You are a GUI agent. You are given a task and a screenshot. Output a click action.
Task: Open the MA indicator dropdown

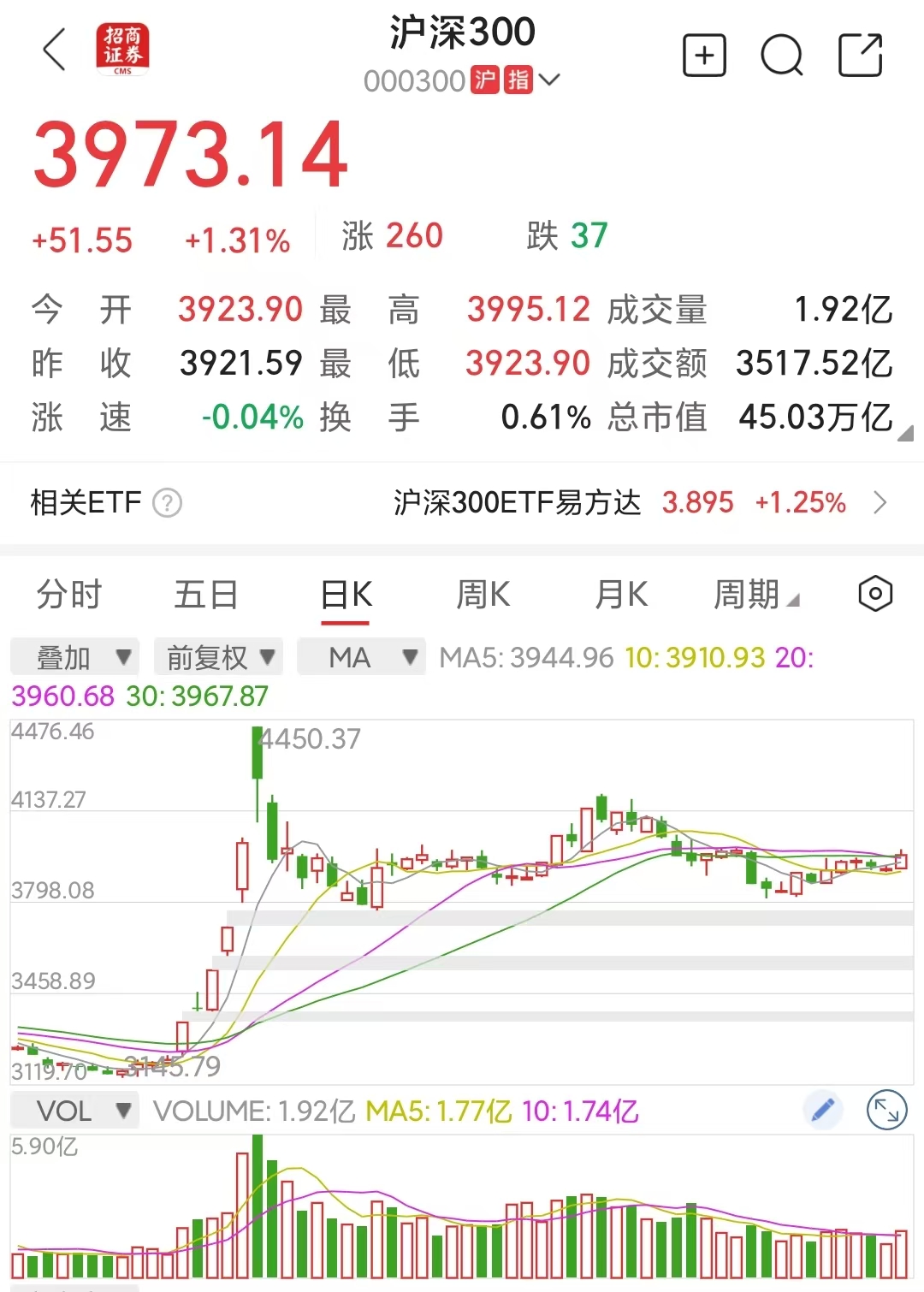361,657
